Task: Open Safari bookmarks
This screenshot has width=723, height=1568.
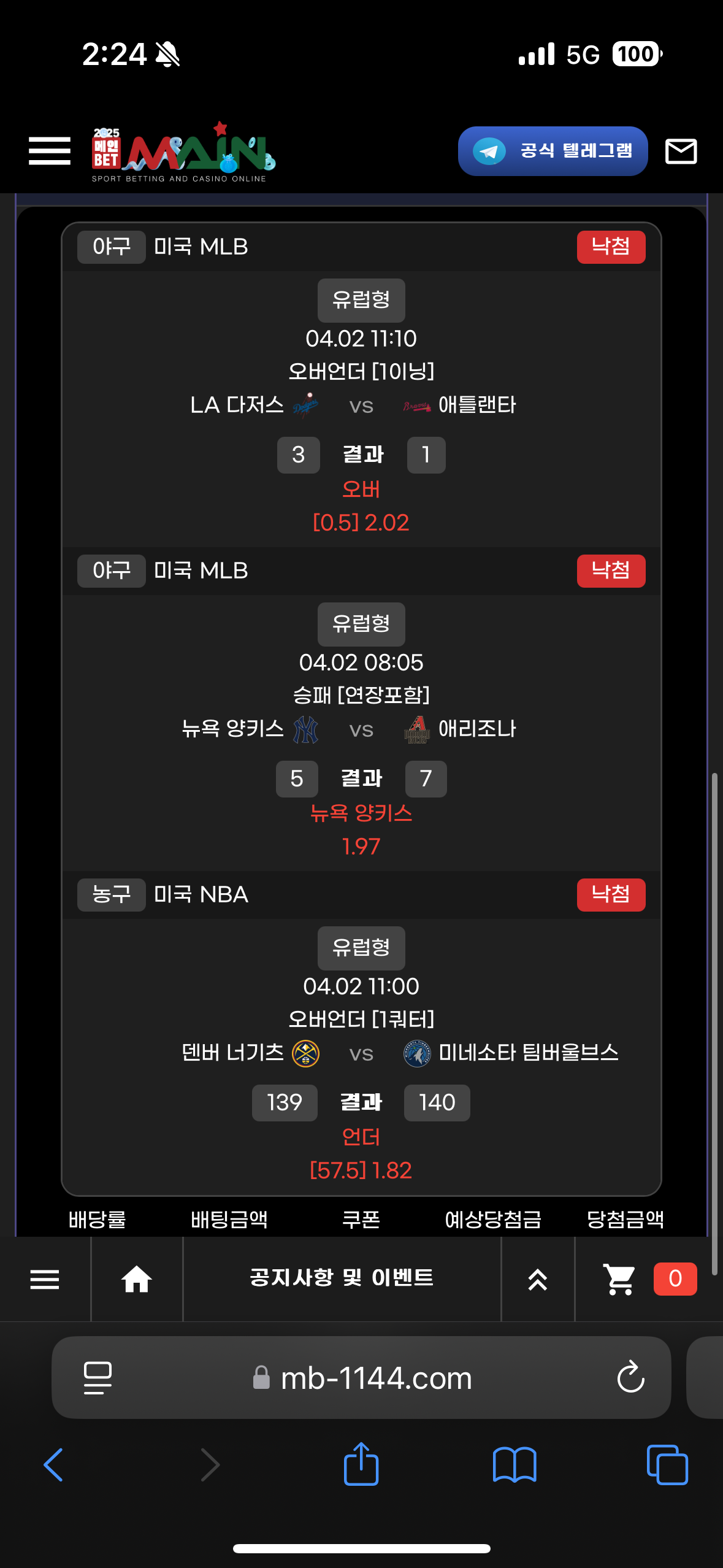Action: click(514, 1465)
